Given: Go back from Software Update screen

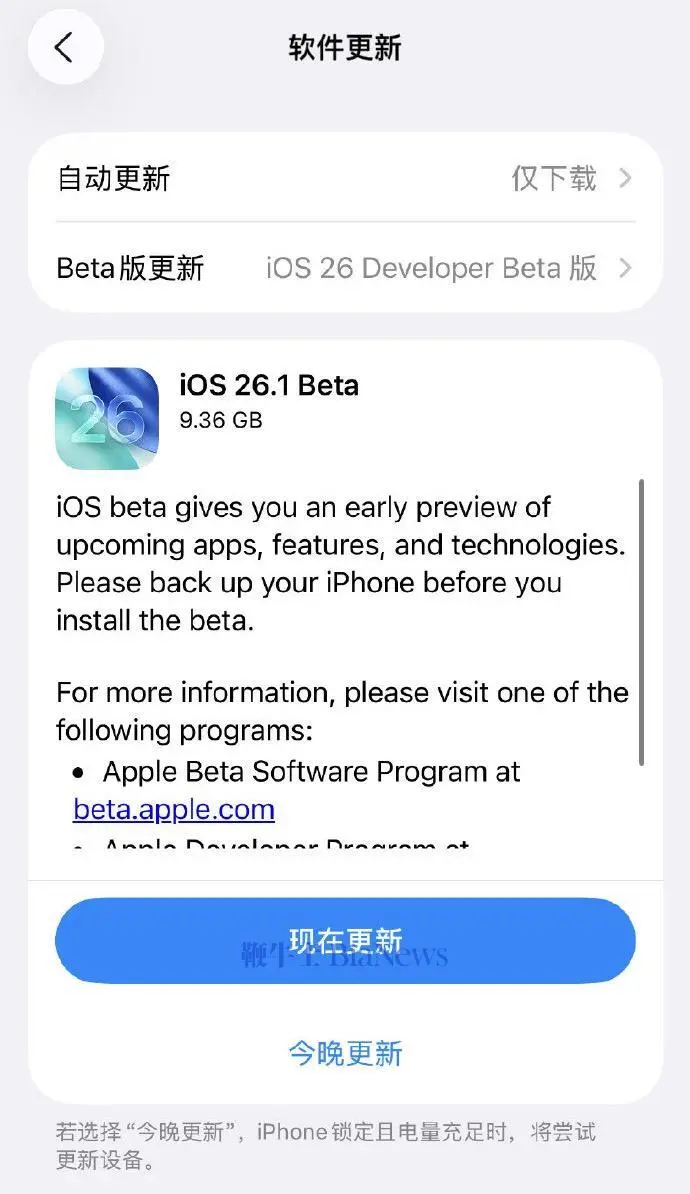Looking at the screenshot, I should (x=65, y=47).
